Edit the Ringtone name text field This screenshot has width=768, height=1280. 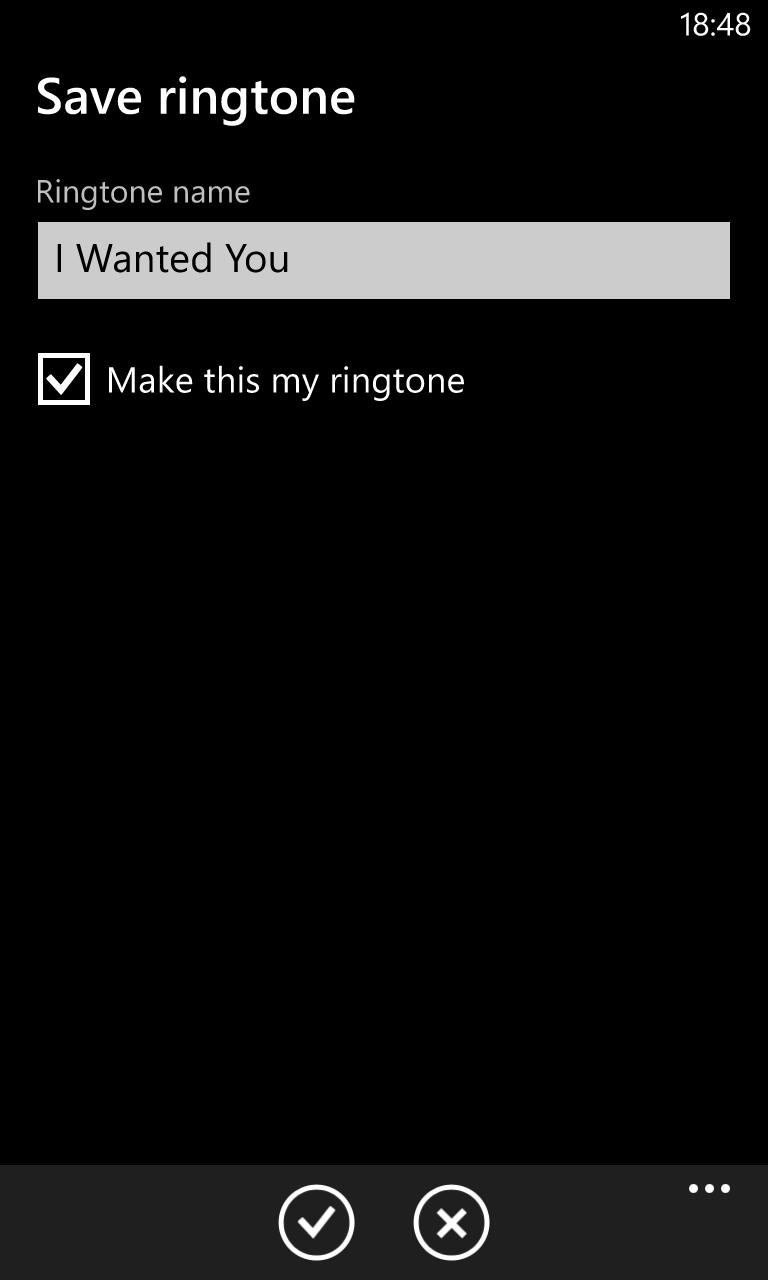[x=384, y=260]
